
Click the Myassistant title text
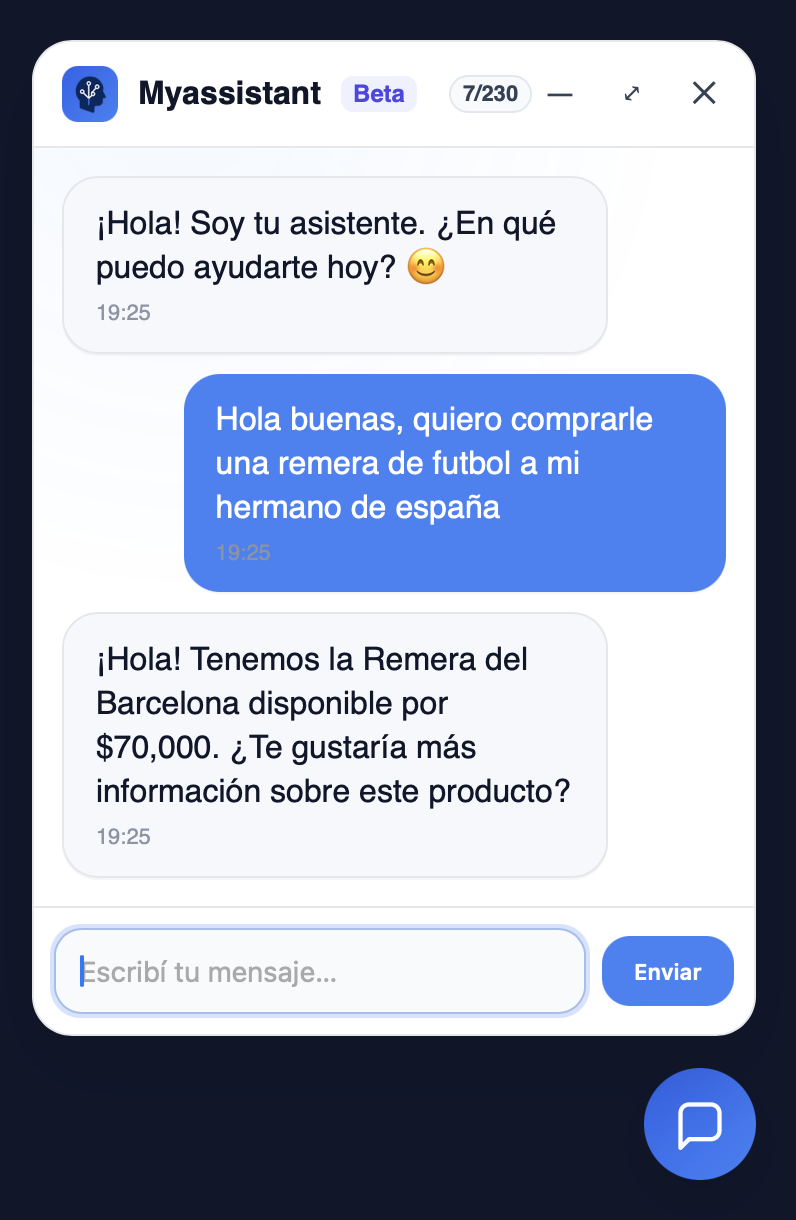pyautogui.click(x=230, y=93)
